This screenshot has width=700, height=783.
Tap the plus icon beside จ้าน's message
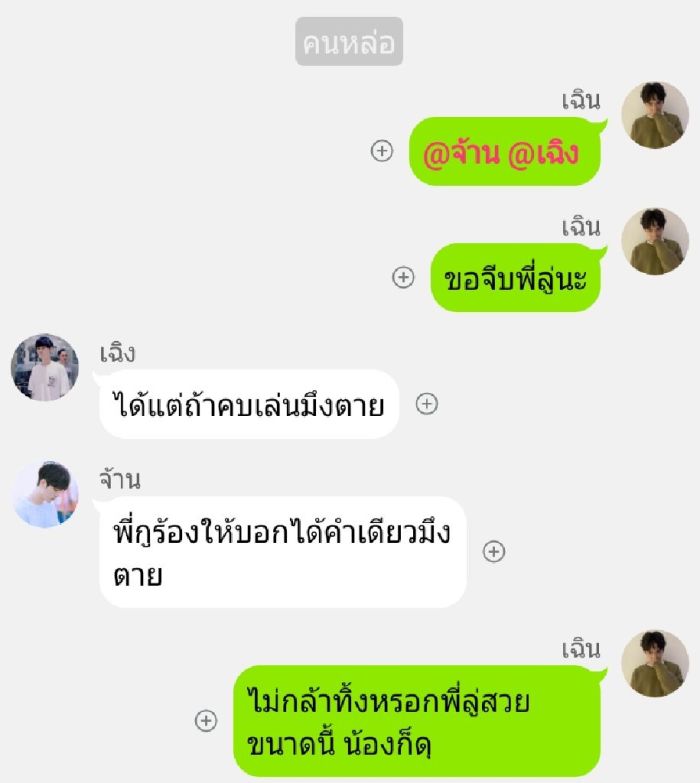click(x=494, y=551)
